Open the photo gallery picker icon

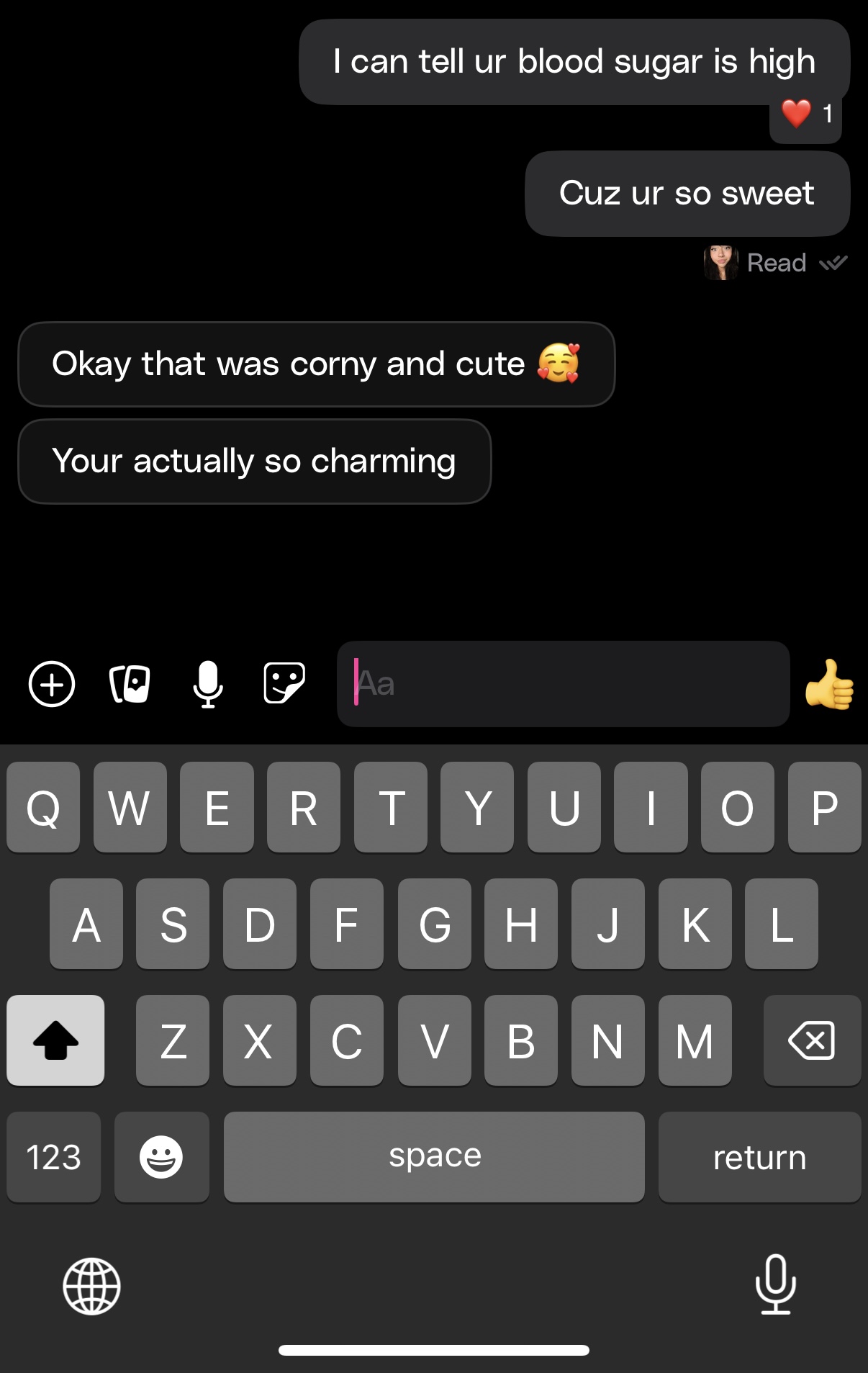(x=130, y=683)
